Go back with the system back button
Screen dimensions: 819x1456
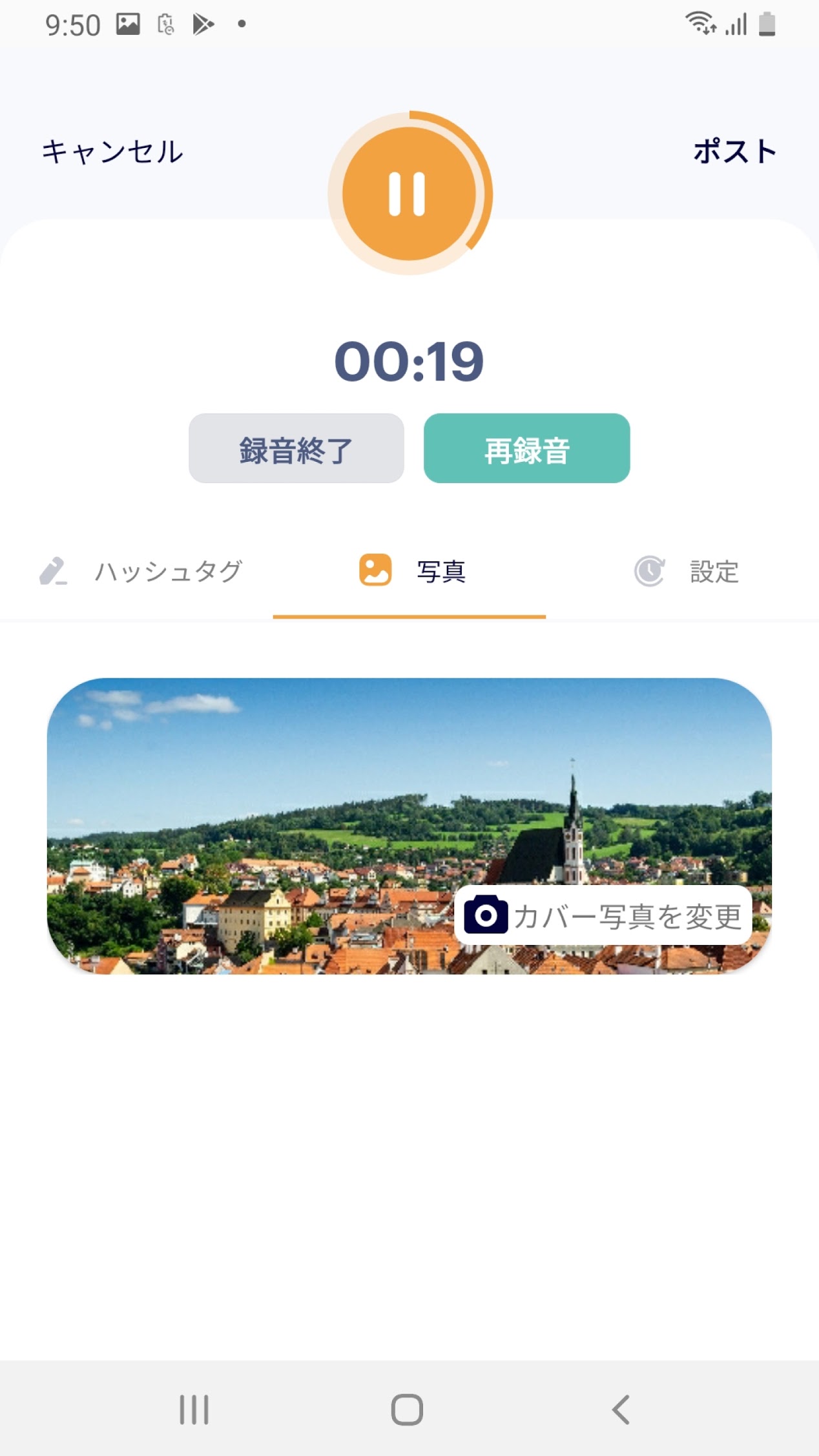point(621,1409)
